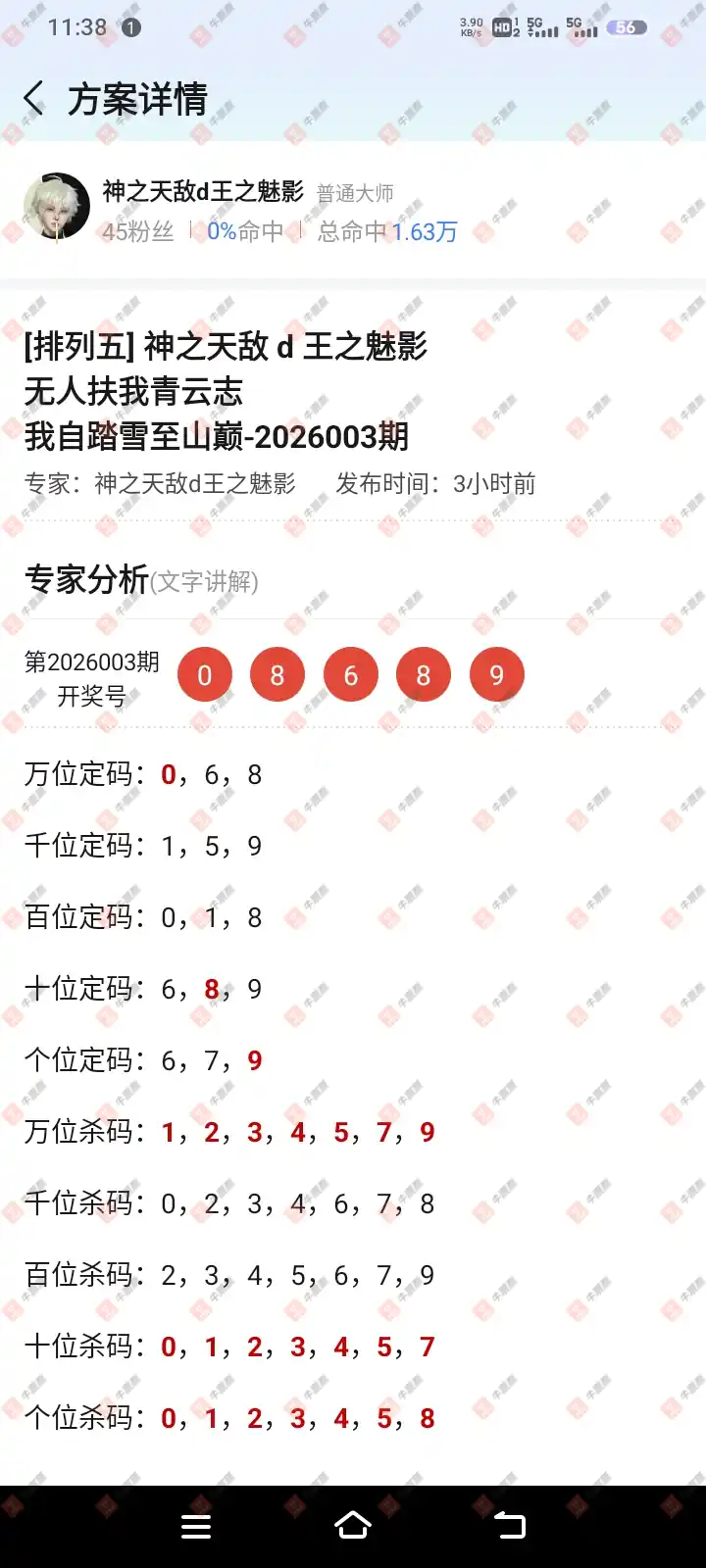Go to the system home screen
The image size is (706, 1568).
[x=353, y=1526]
